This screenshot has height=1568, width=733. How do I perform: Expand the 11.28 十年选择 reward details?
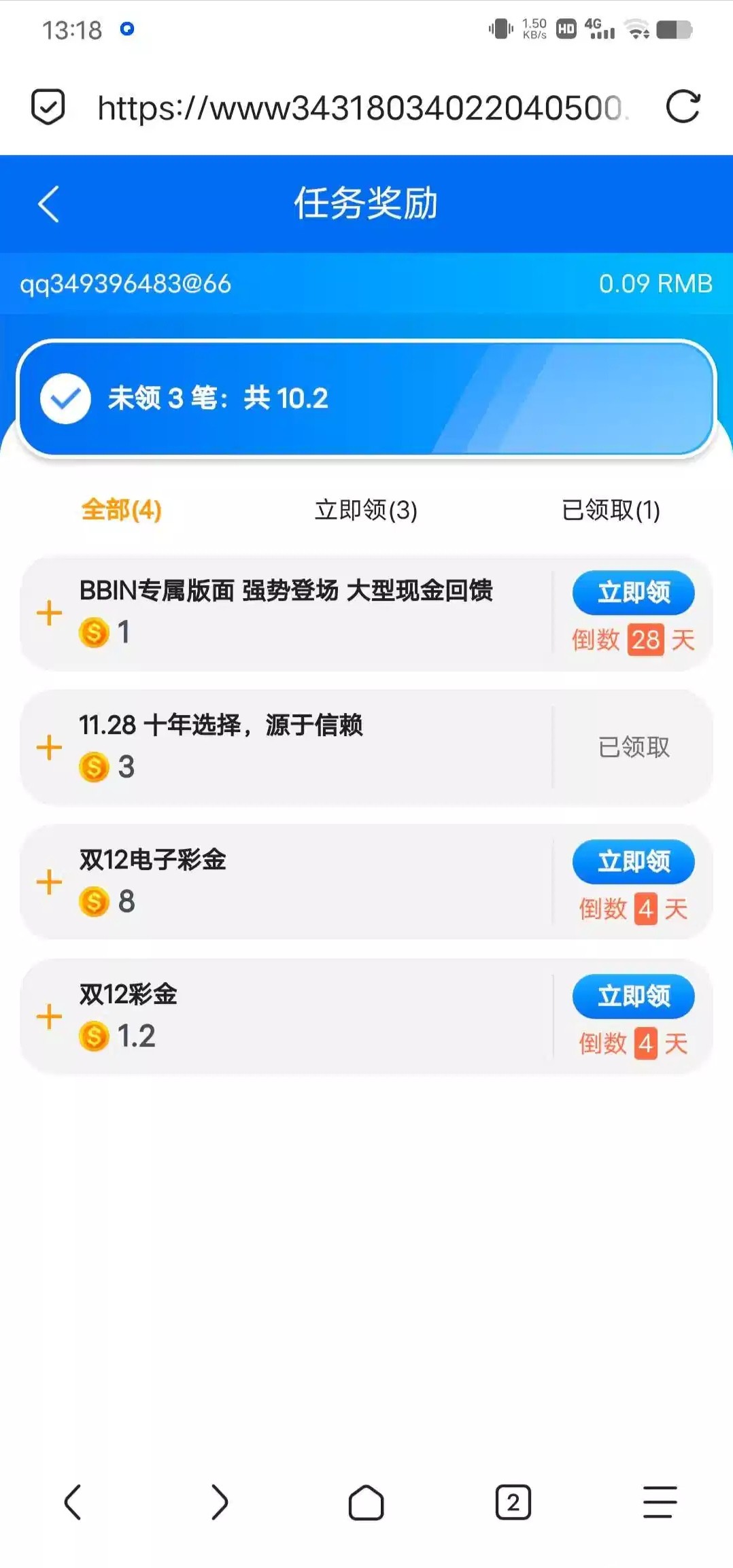49,748
